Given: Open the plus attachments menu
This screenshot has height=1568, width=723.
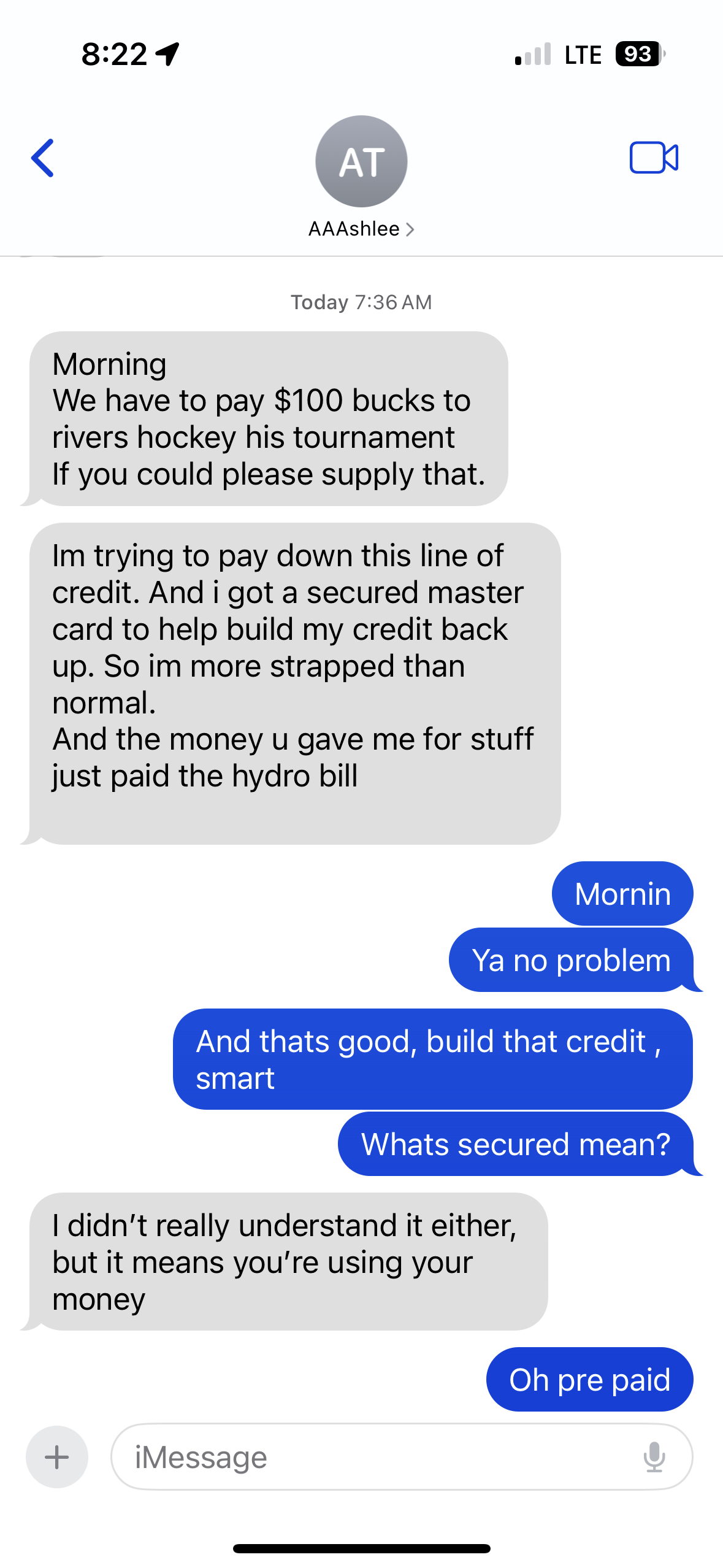Looking at the screenshot, I should [57, 1456].
